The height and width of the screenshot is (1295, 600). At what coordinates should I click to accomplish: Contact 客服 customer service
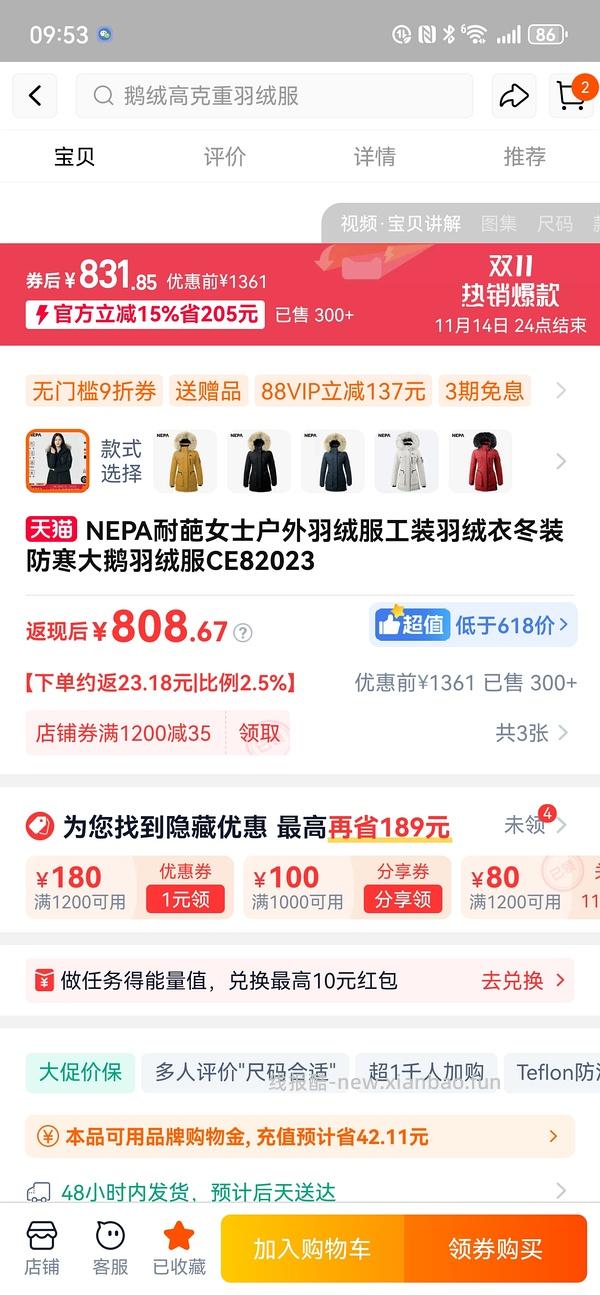click(110, 1248)
